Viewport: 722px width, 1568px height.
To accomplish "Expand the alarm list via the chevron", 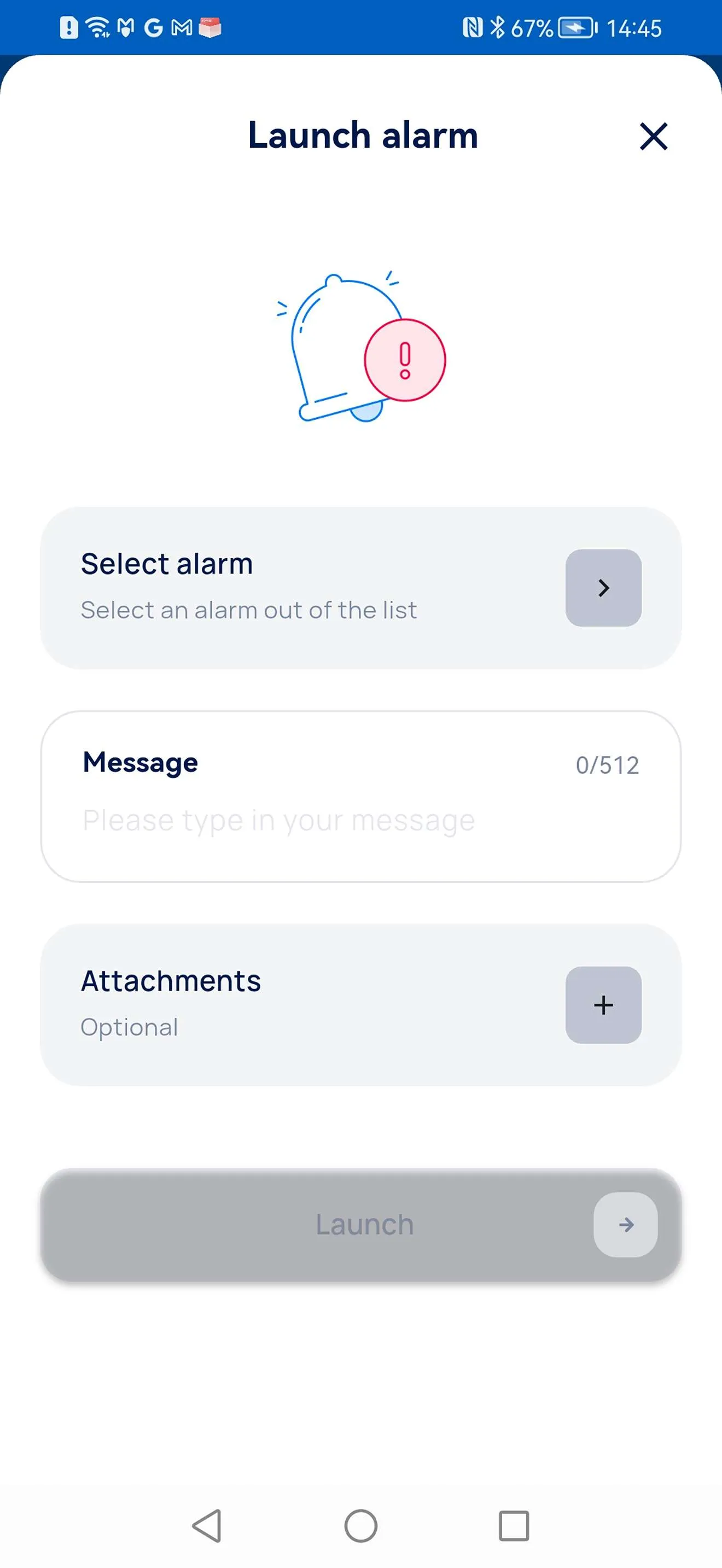I will coord(603,587).
